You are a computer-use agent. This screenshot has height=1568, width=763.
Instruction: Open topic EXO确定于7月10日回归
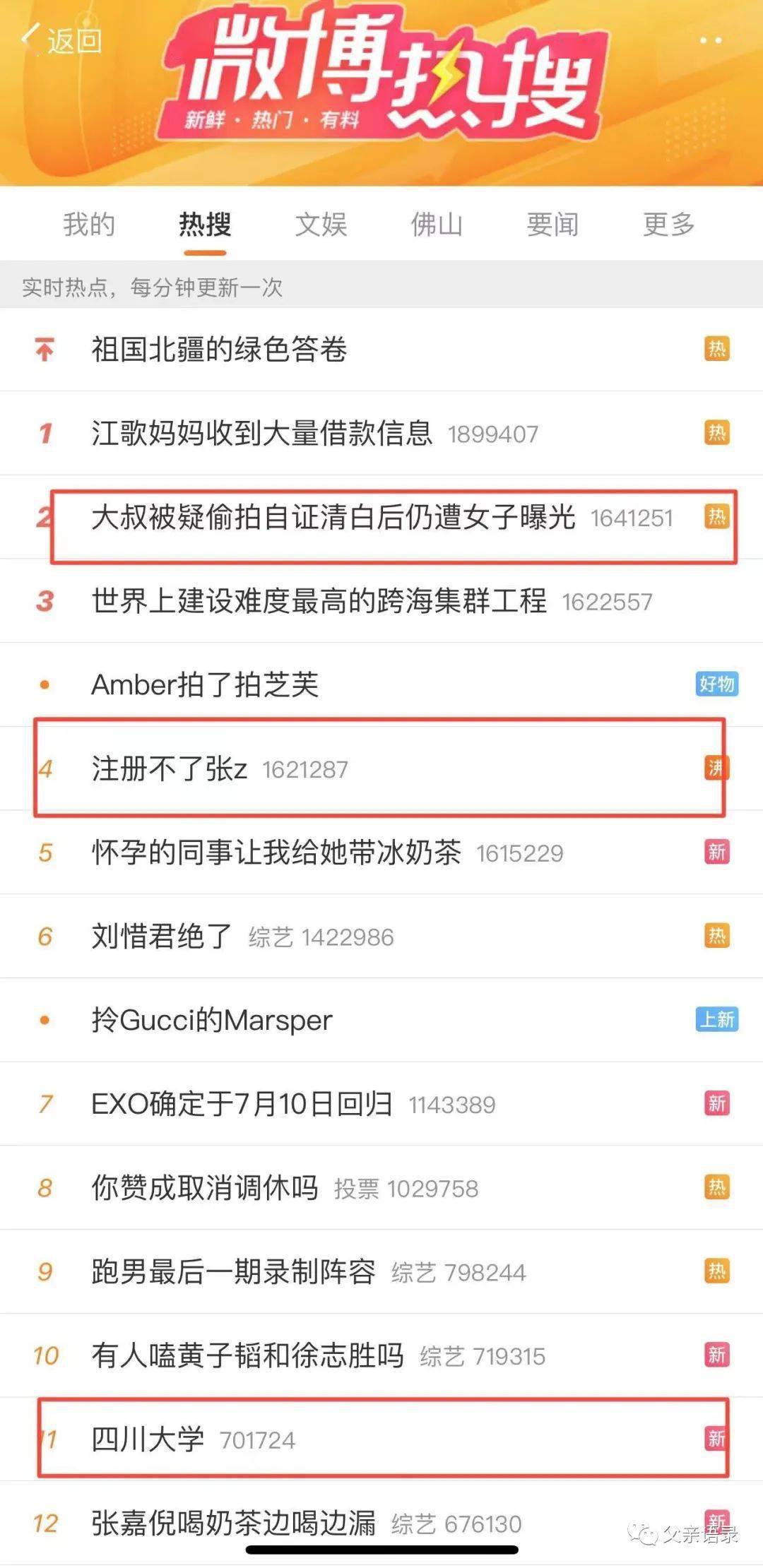tap(242, 1104)
